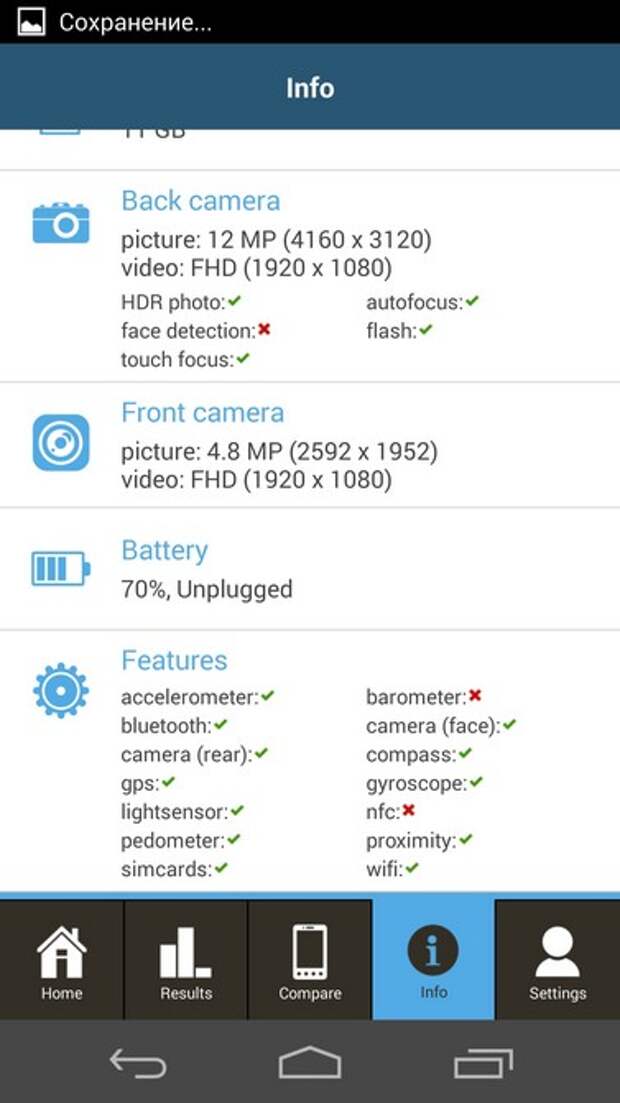This screenshot has height=1103, width=620.
Task: Tap the system back button
Action: coord(138,1062)
